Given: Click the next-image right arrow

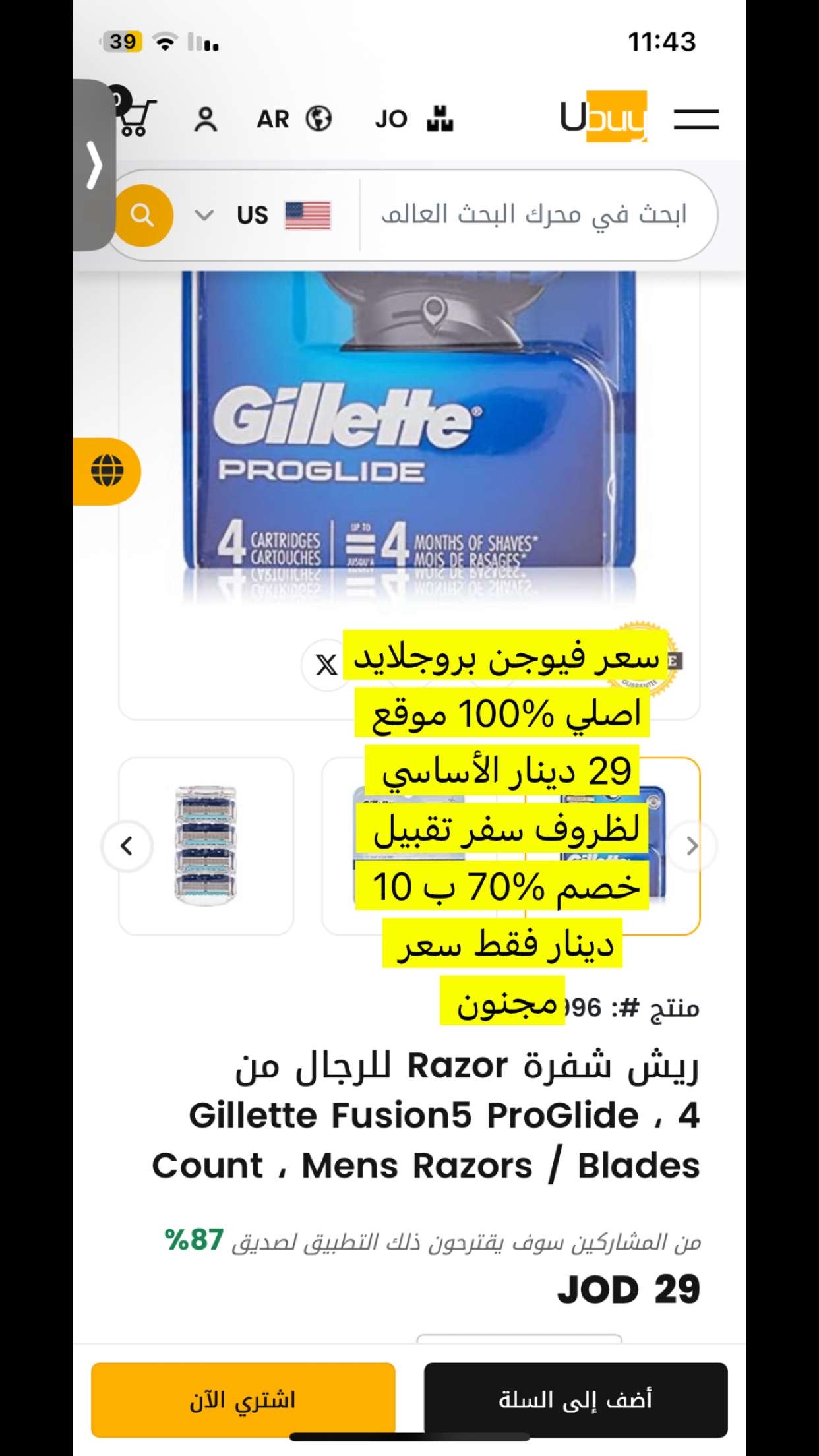Looking at the screenshot, I should (x=691, y=846).
